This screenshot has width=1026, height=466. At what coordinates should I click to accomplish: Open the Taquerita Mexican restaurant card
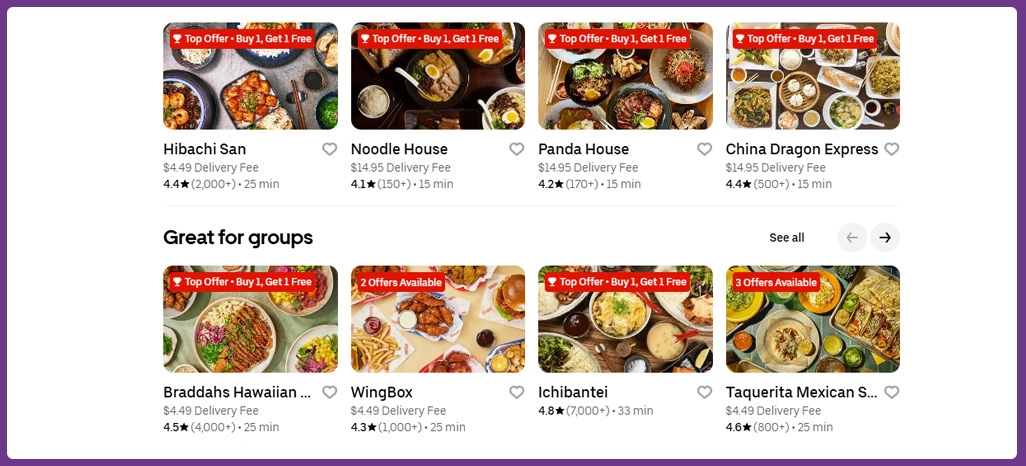(812, 319)
